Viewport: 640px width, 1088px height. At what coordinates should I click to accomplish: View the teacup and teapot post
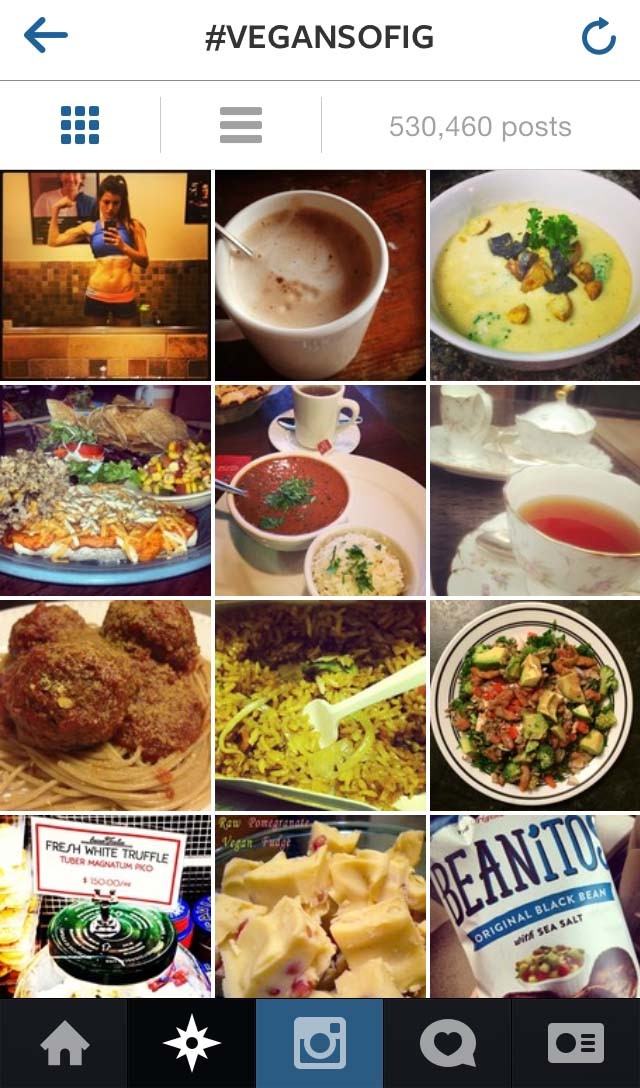[x=535, y=490]
